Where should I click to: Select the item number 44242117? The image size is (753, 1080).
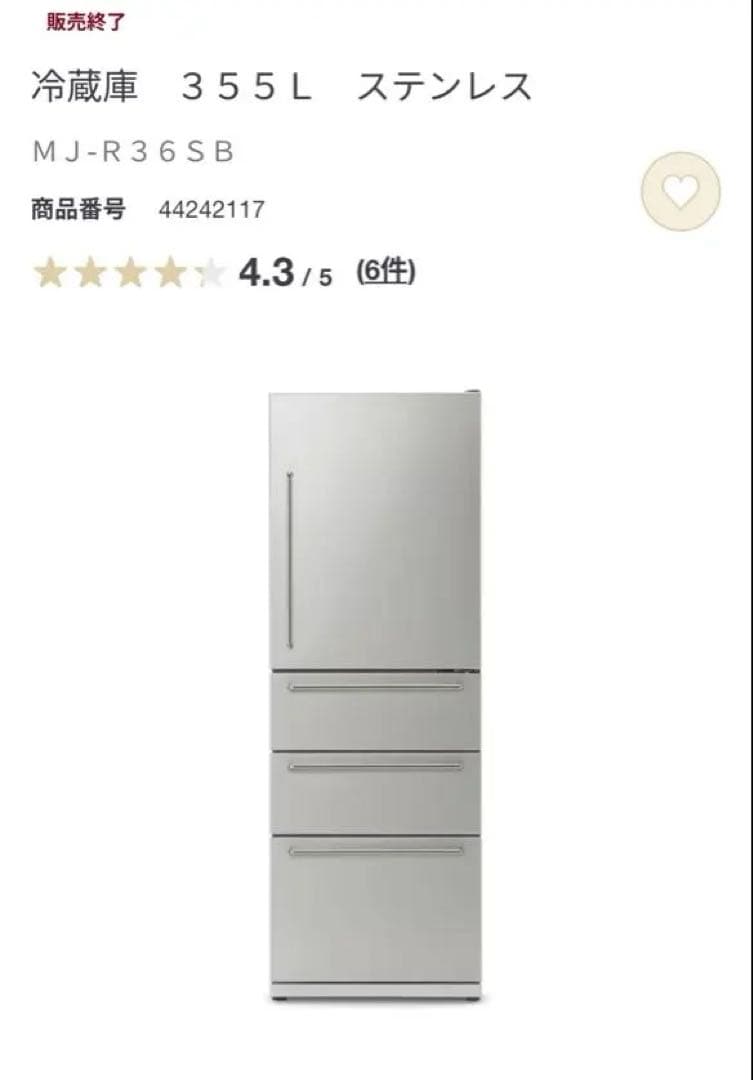[212, 209]
